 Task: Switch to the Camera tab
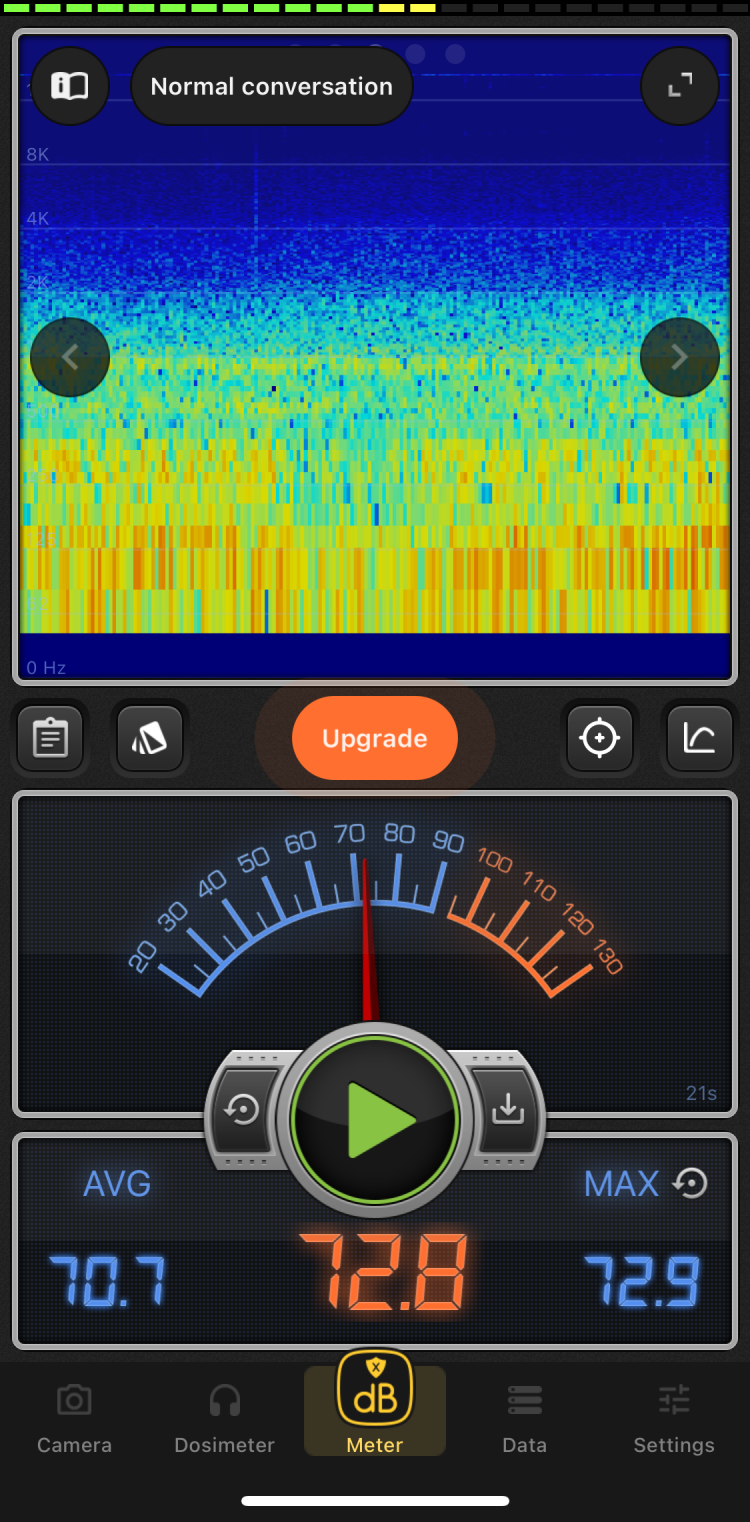click(x=74, y=1418)
